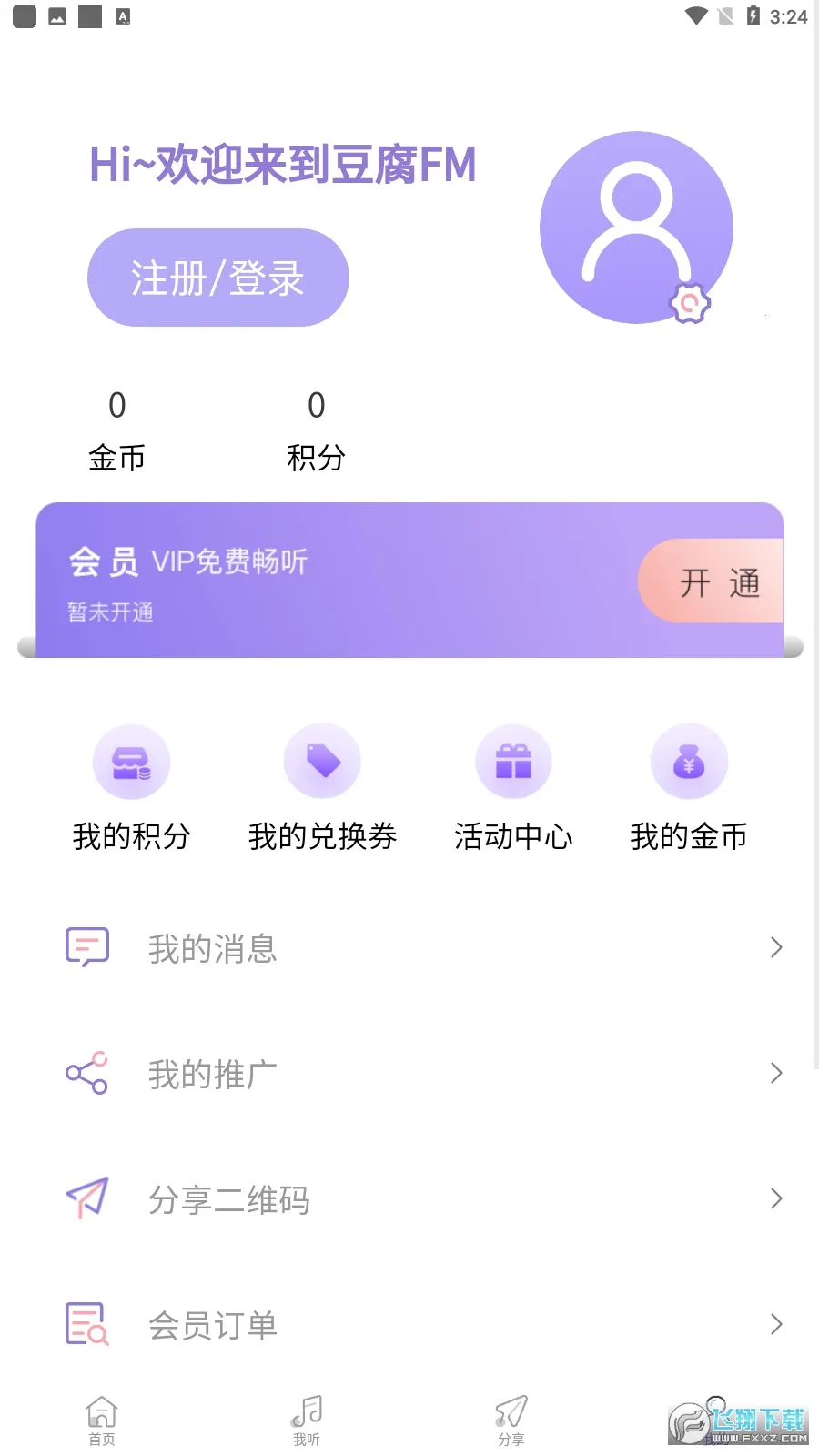Tap the 注册/登录 button
The width and height of the screenshot is (819, 1456).
coord(218,278)
